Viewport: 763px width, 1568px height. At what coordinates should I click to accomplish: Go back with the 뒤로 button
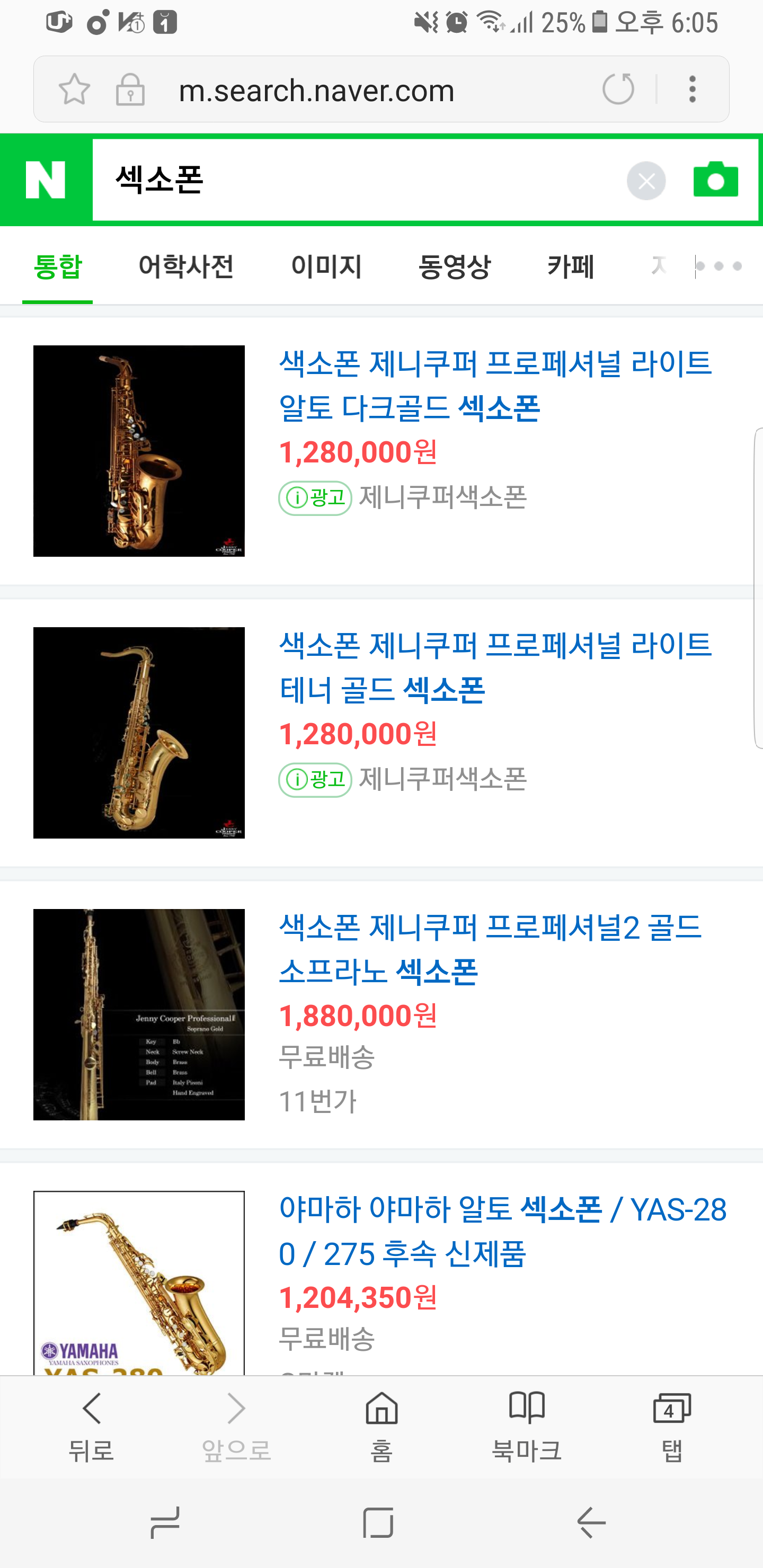(91, 1426)
